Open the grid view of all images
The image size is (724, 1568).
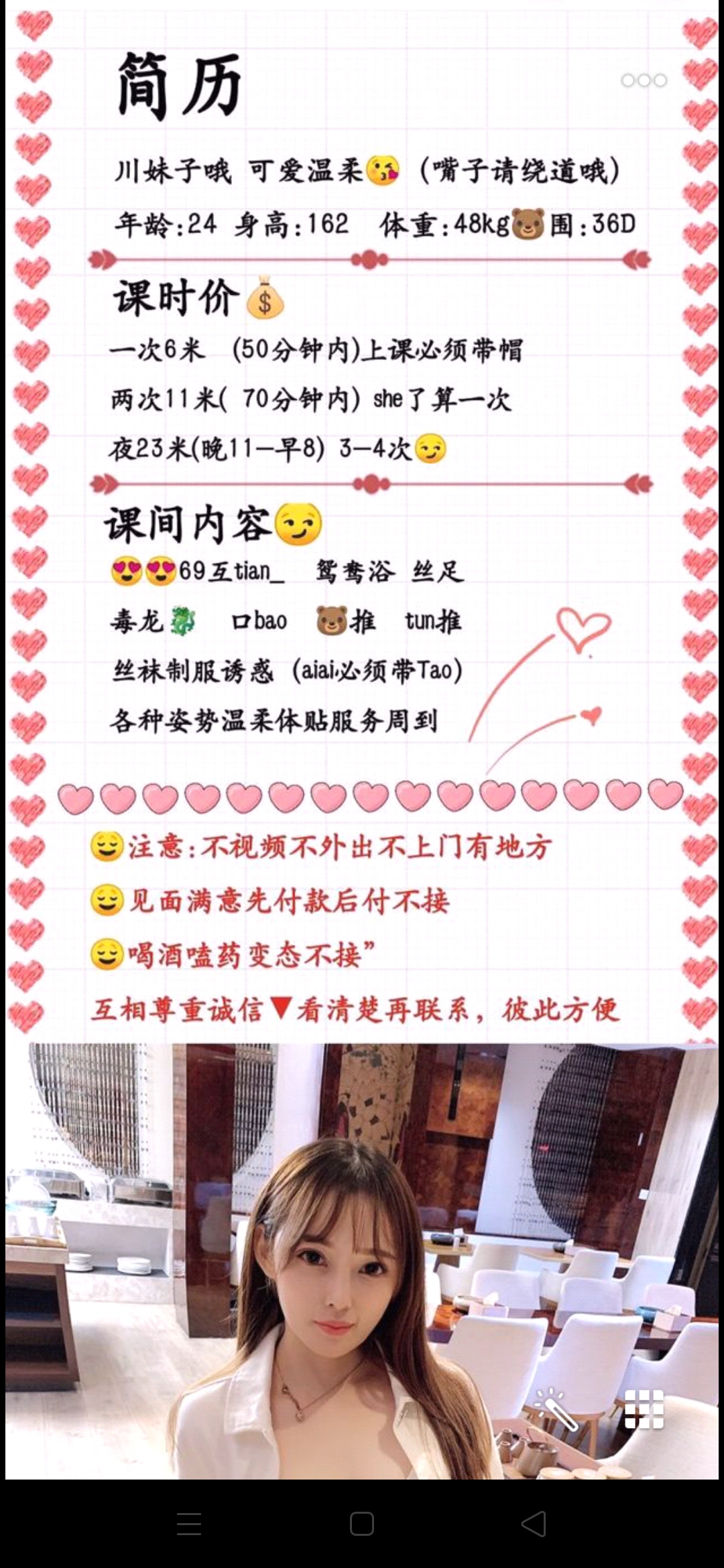point(644,1409)
